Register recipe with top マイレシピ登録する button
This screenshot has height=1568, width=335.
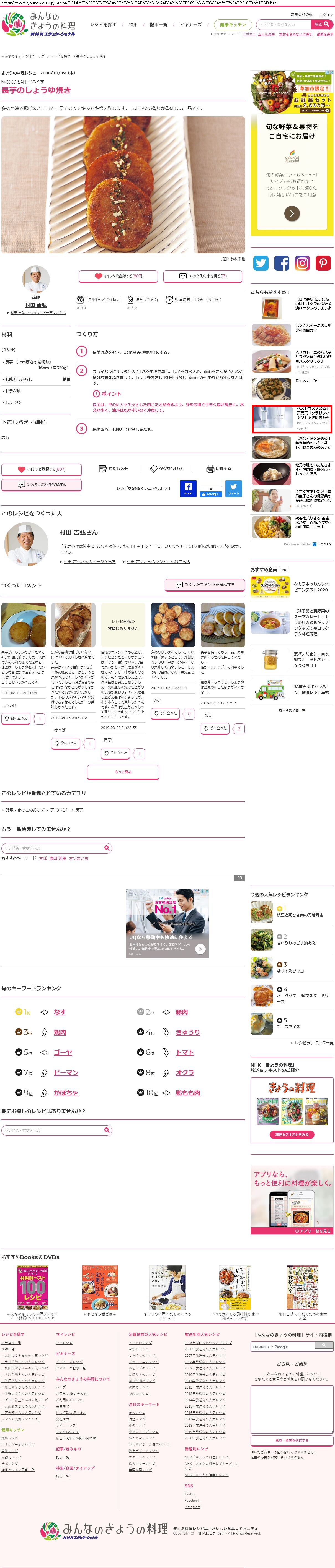click(118, 276)
